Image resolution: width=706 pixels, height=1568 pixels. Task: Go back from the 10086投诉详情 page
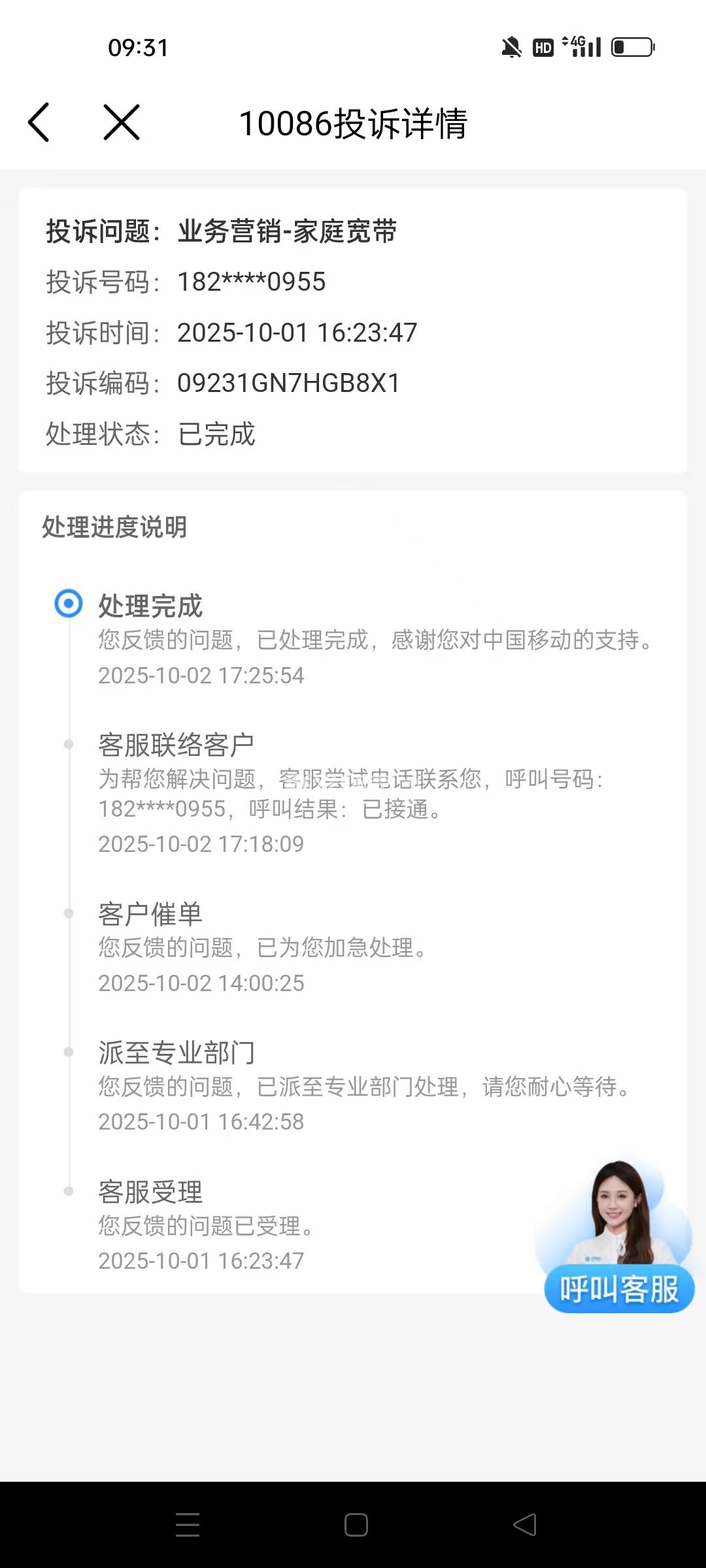pos(39,122)
